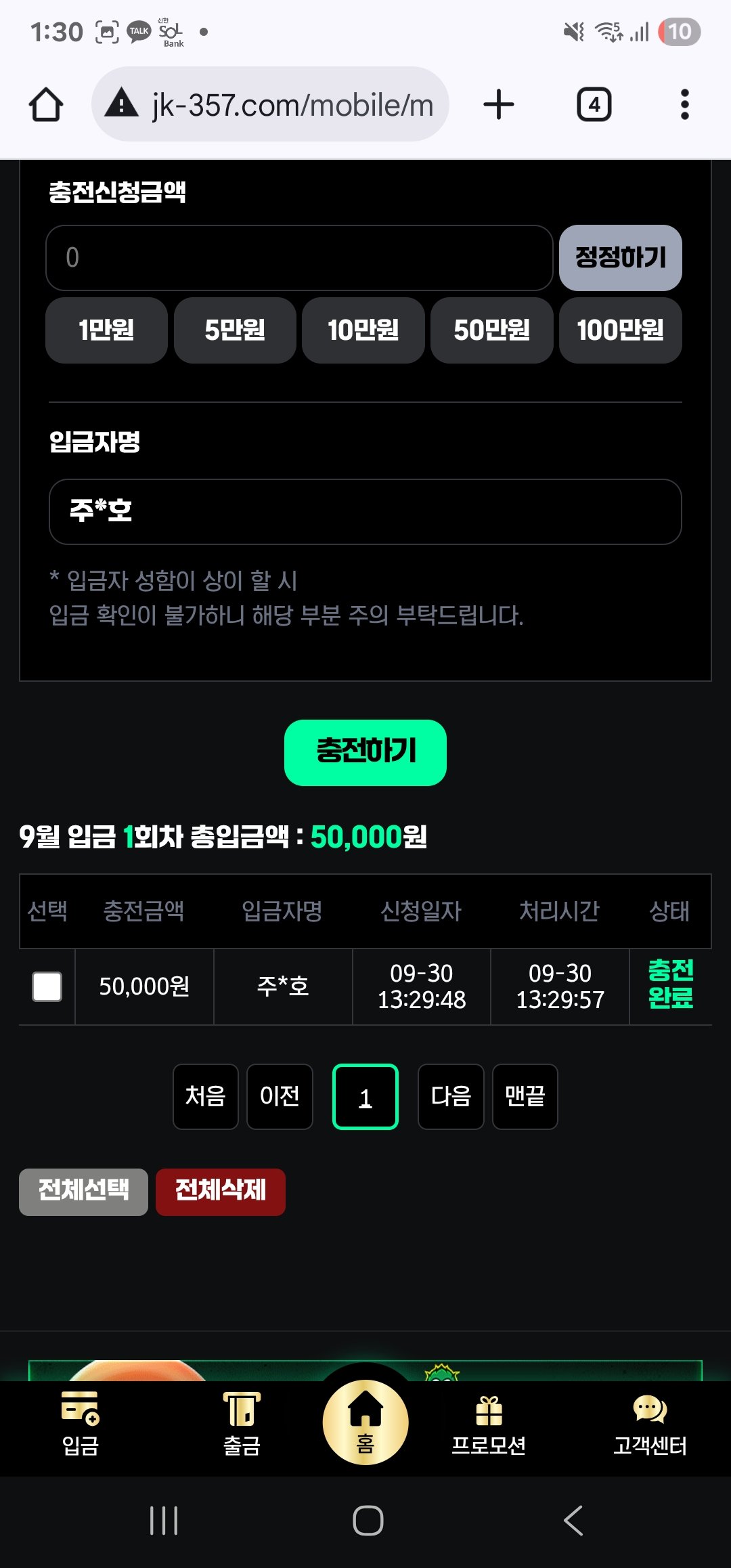Tap 전체선택 to select all records

83,1192
